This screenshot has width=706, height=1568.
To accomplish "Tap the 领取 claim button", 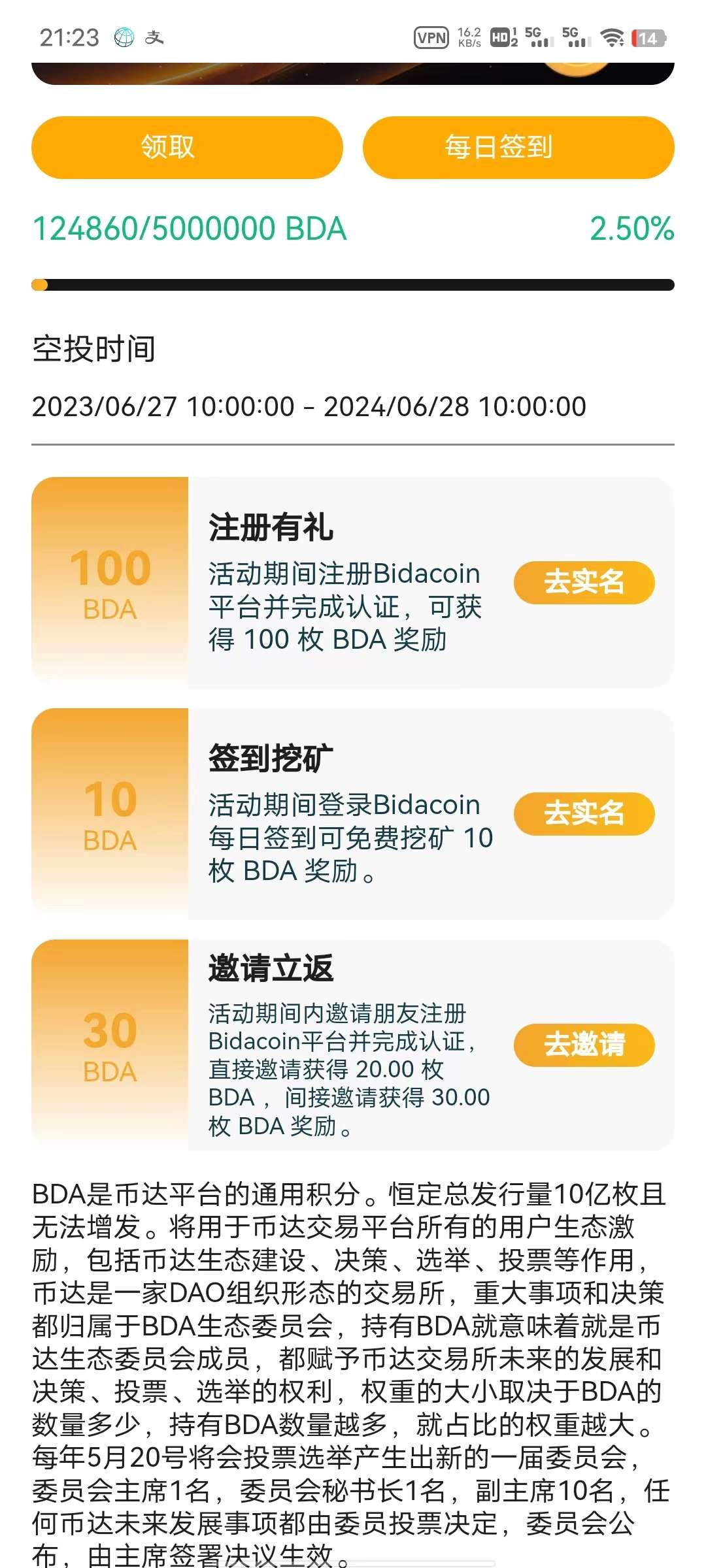I will (187, 148).
